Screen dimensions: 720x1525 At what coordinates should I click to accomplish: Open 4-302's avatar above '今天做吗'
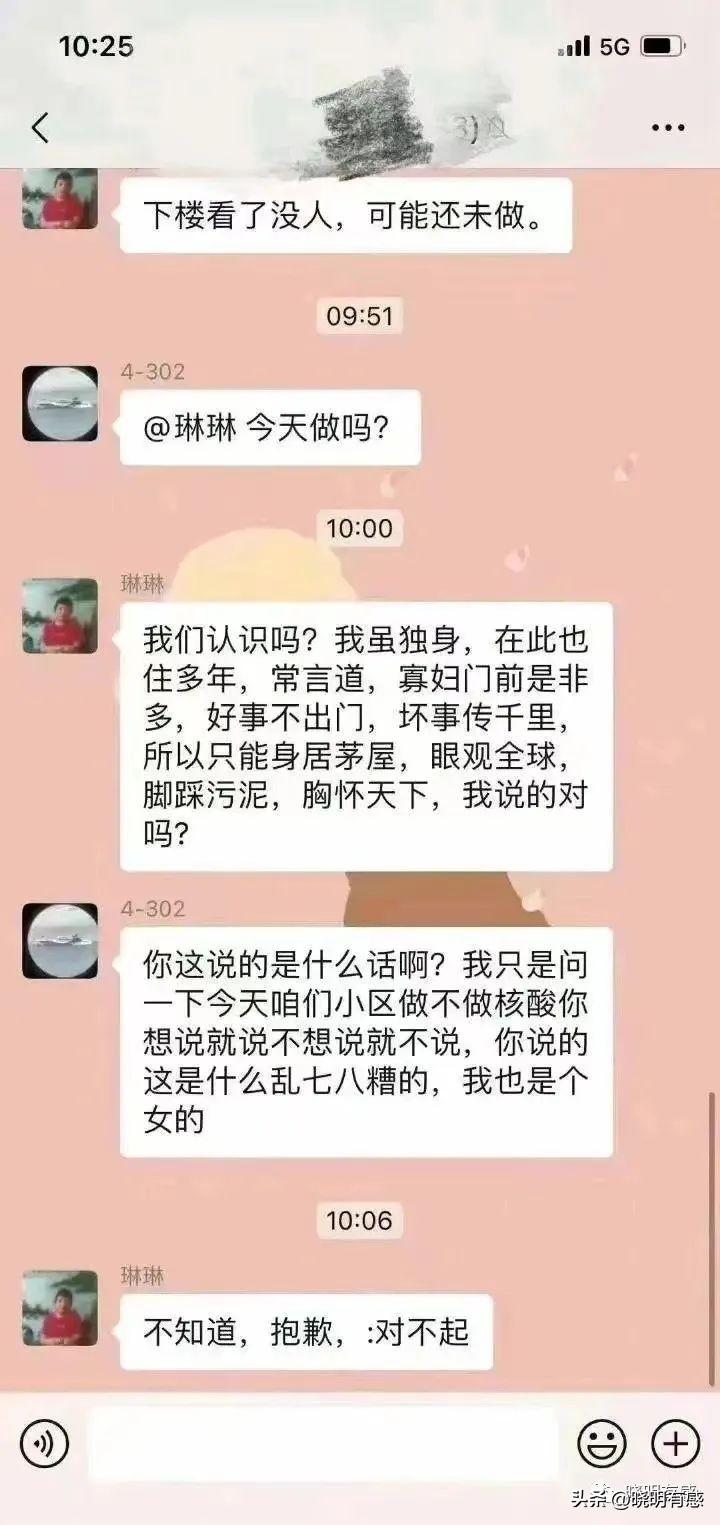point(60,404)
